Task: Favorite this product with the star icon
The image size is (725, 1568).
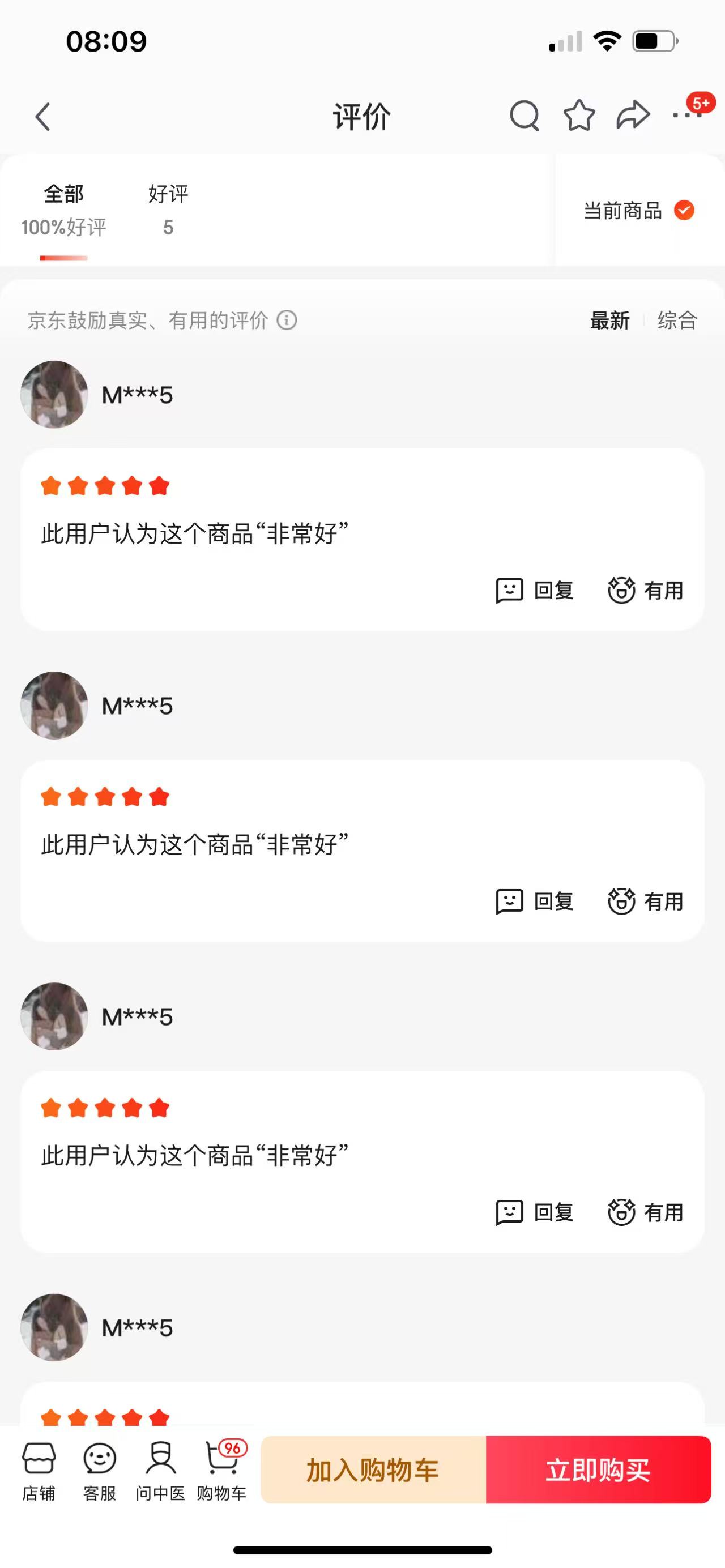Action: pyautogui.click(x=579, y=116)
